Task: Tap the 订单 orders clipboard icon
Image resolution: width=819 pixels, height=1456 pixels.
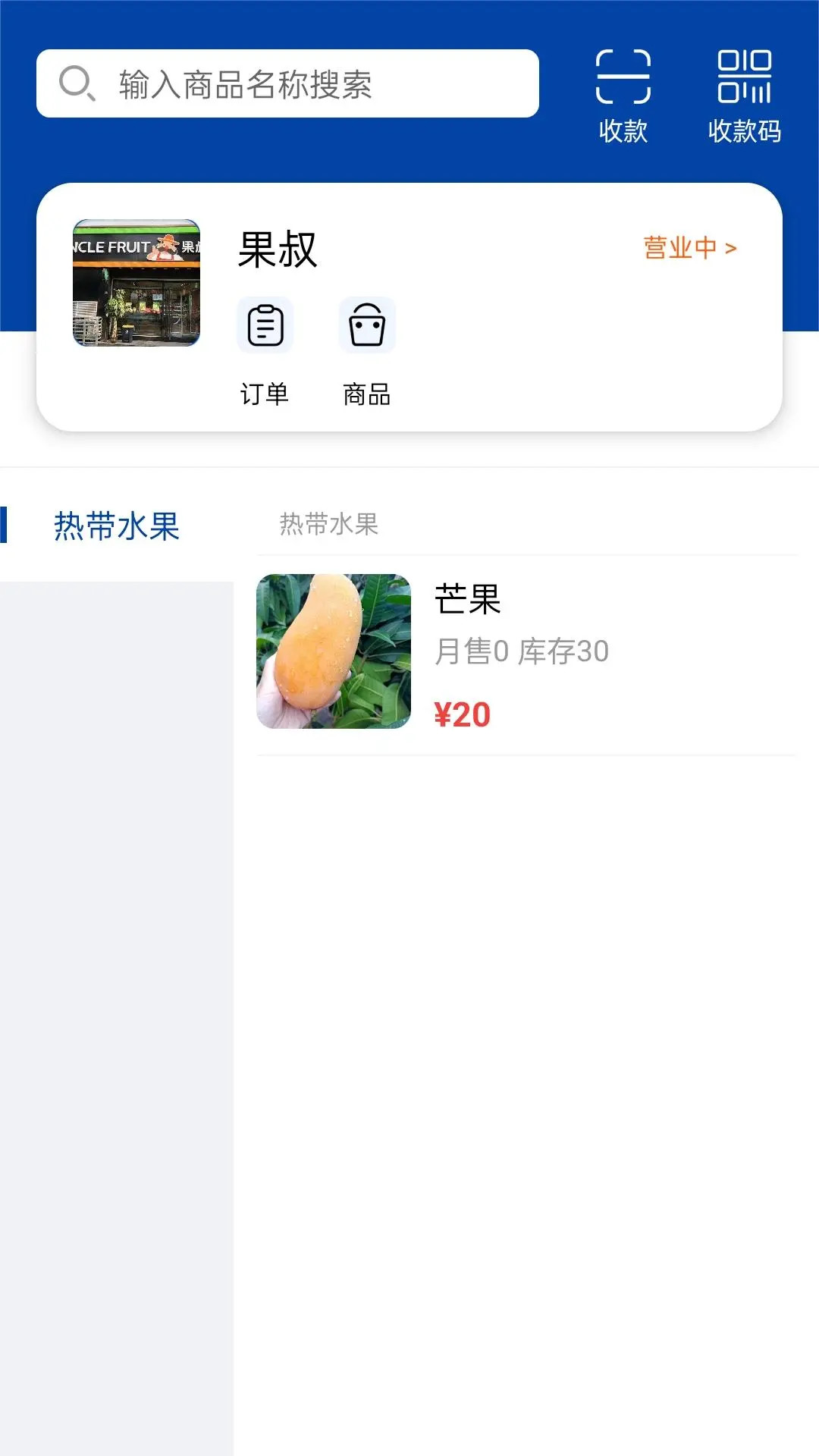Action: point(265,325)
